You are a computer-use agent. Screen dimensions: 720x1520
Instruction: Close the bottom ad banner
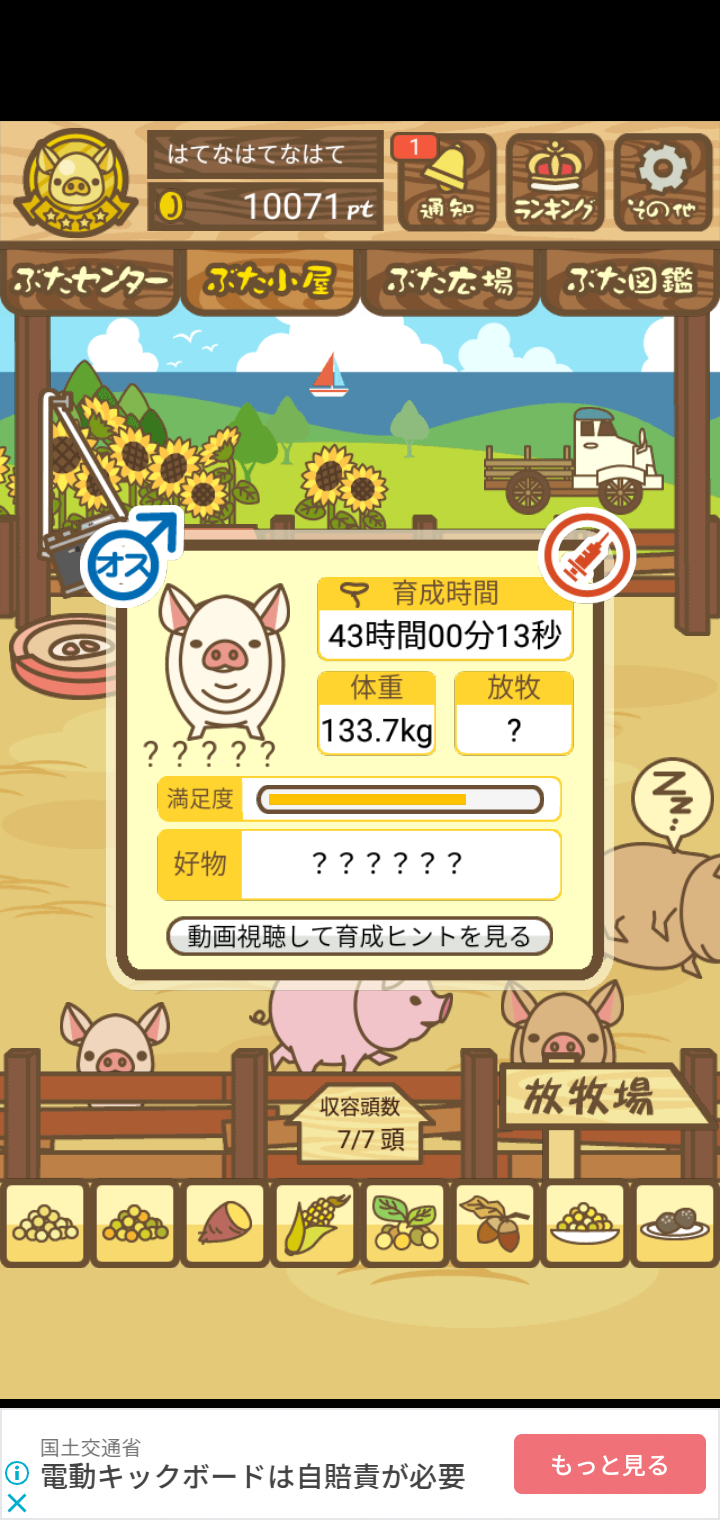point(17,1502)
